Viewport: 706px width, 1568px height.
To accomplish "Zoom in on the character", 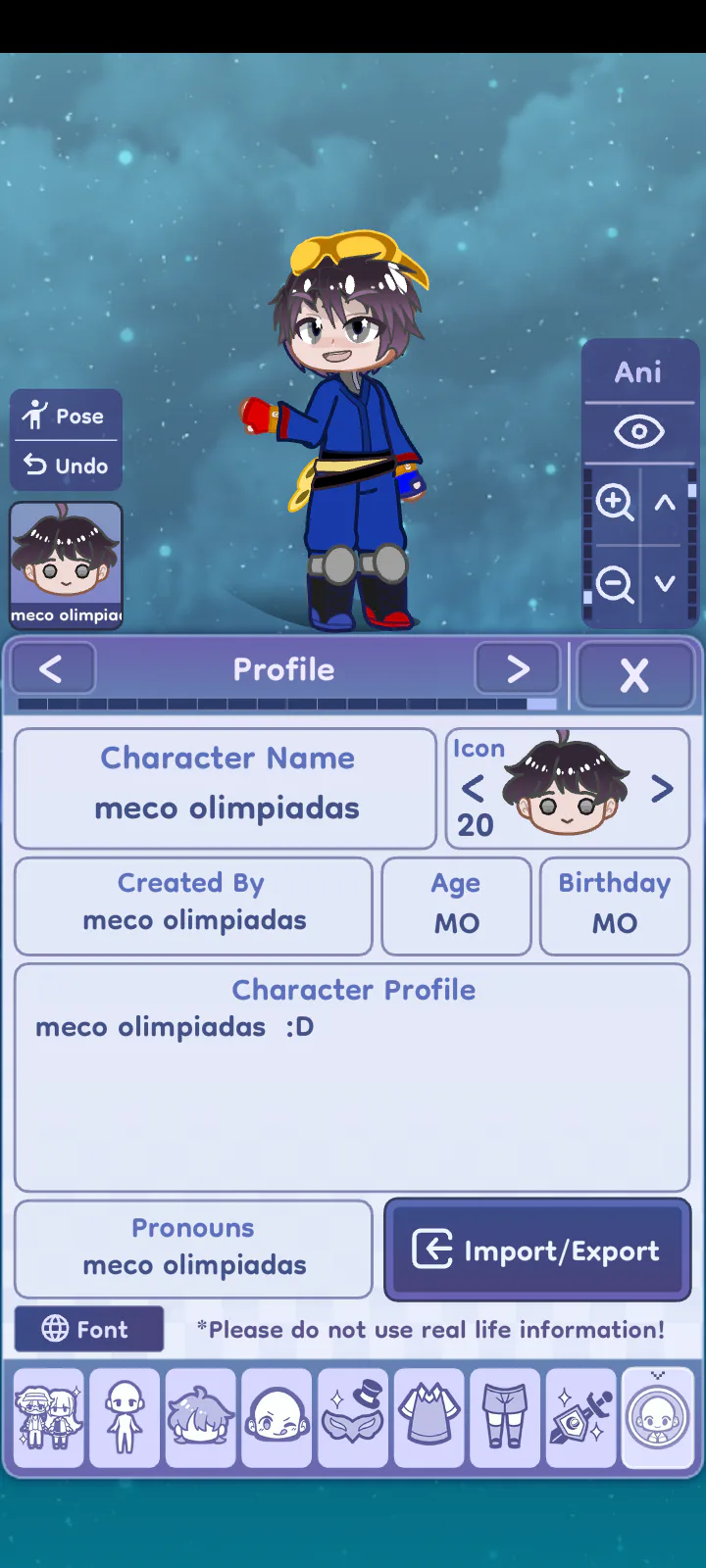I will [x=615, y=503].
